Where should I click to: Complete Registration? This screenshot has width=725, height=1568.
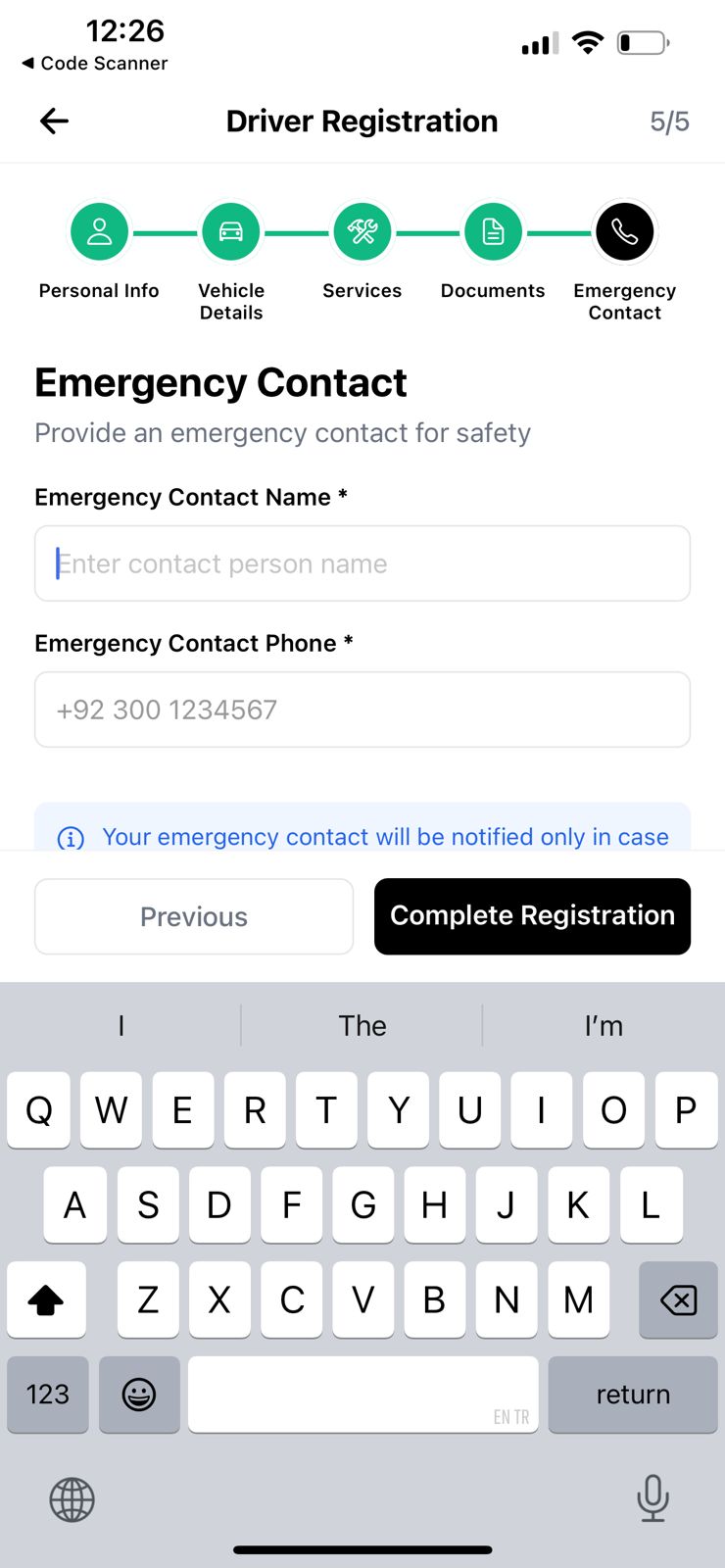click(x=532, y=916)
